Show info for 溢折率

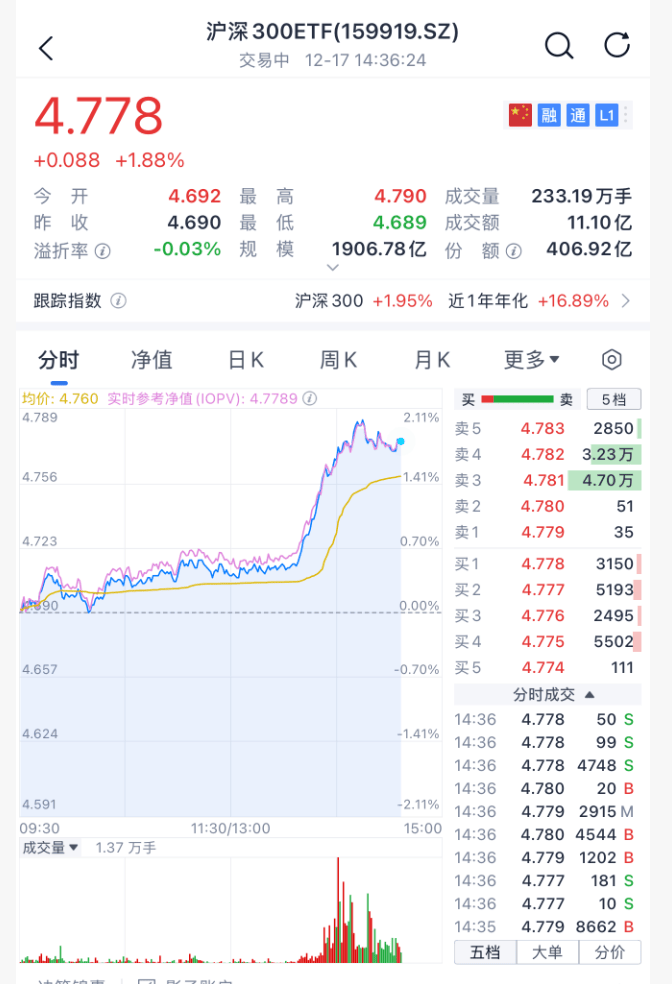102,250
